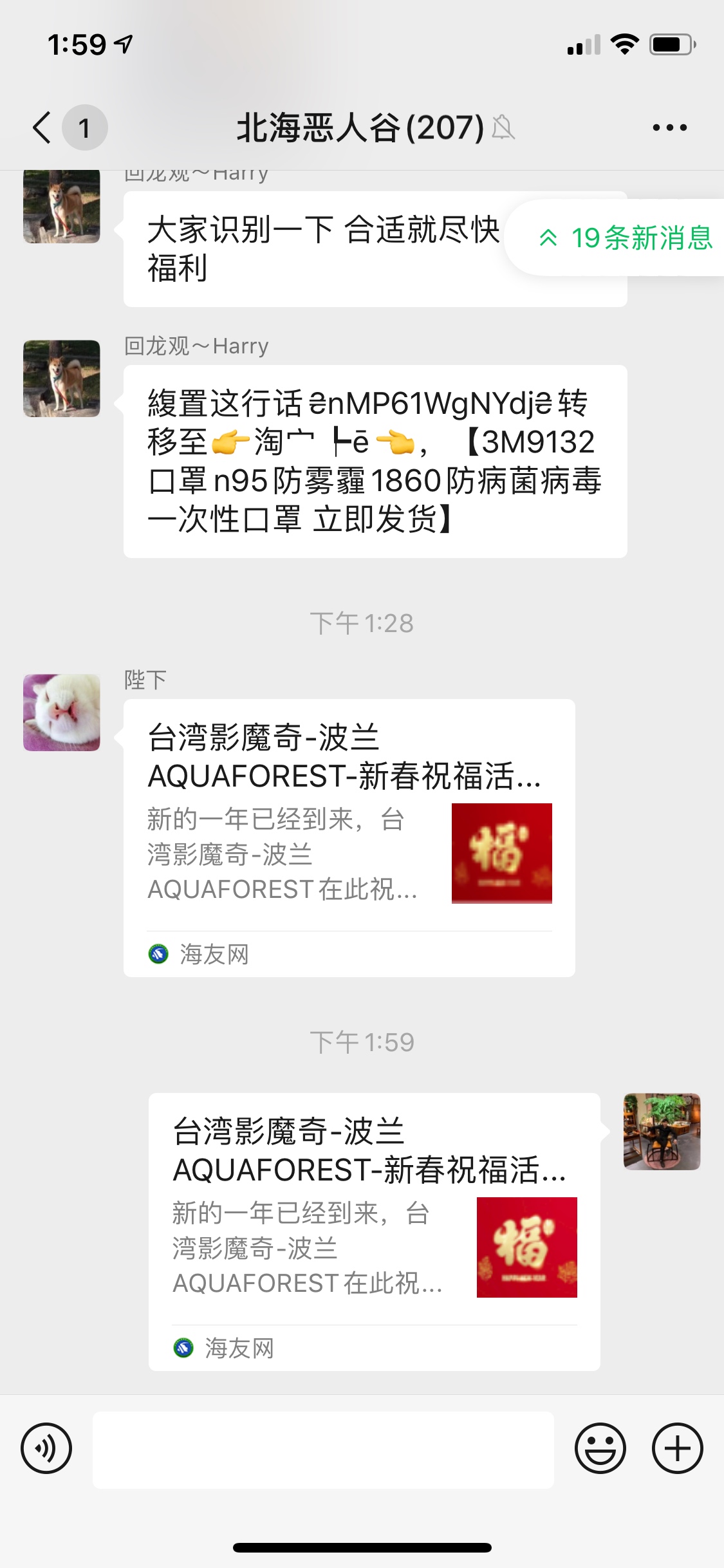This screenshot has height=1568, width=724.
Task: Focus the message text field
Action: pyautogui.click(x=323, y=1450)
